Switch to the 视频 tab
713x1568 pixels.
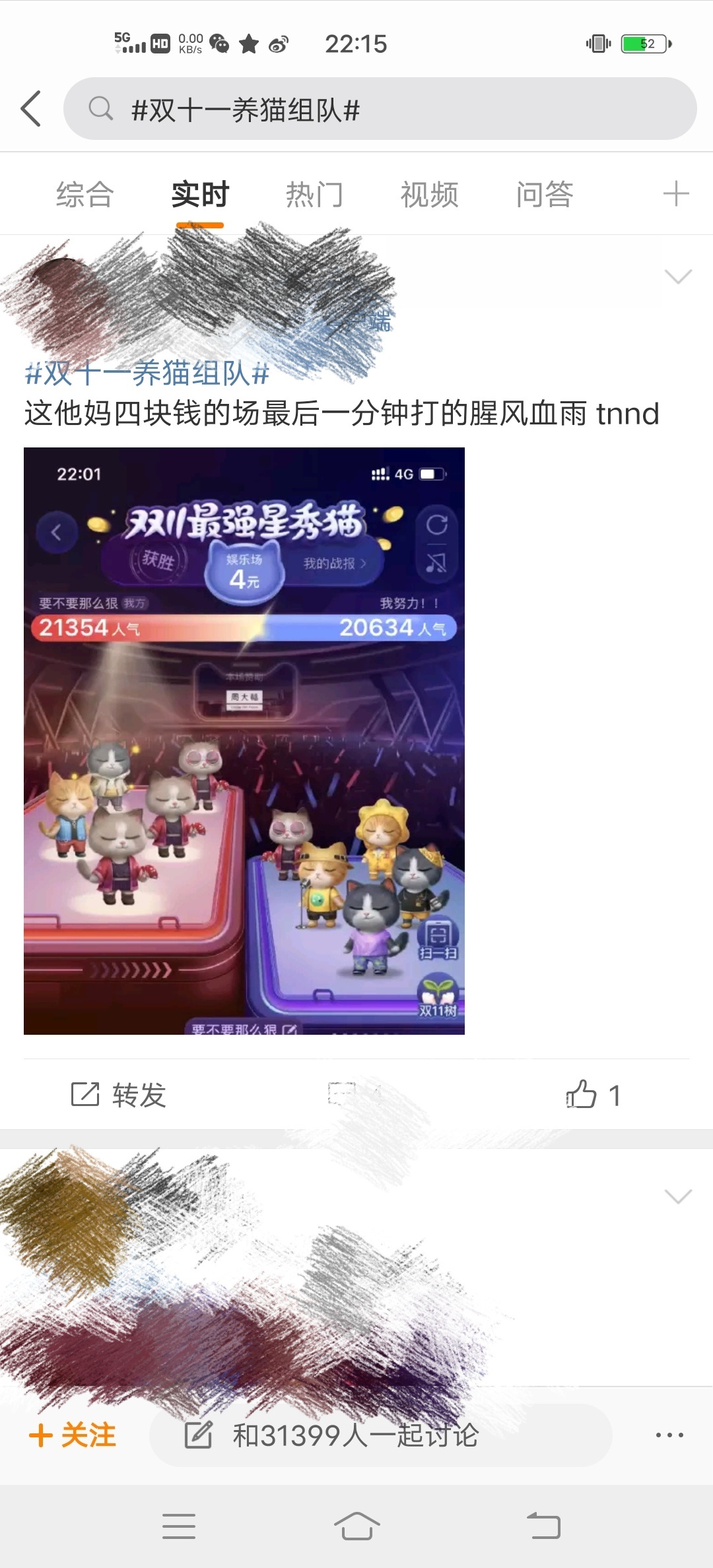click(429, 195)
